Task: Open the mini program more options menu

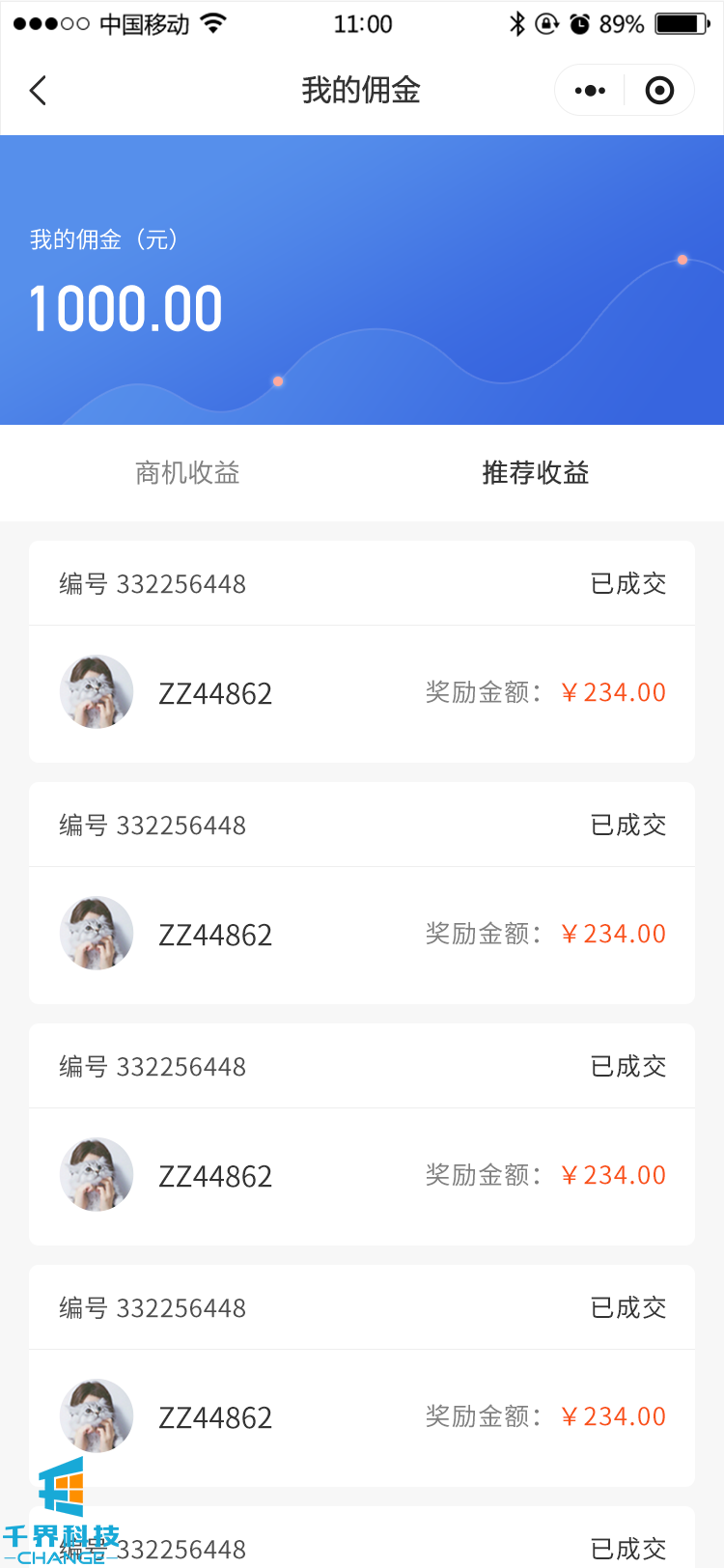Action: click(590, 91)
